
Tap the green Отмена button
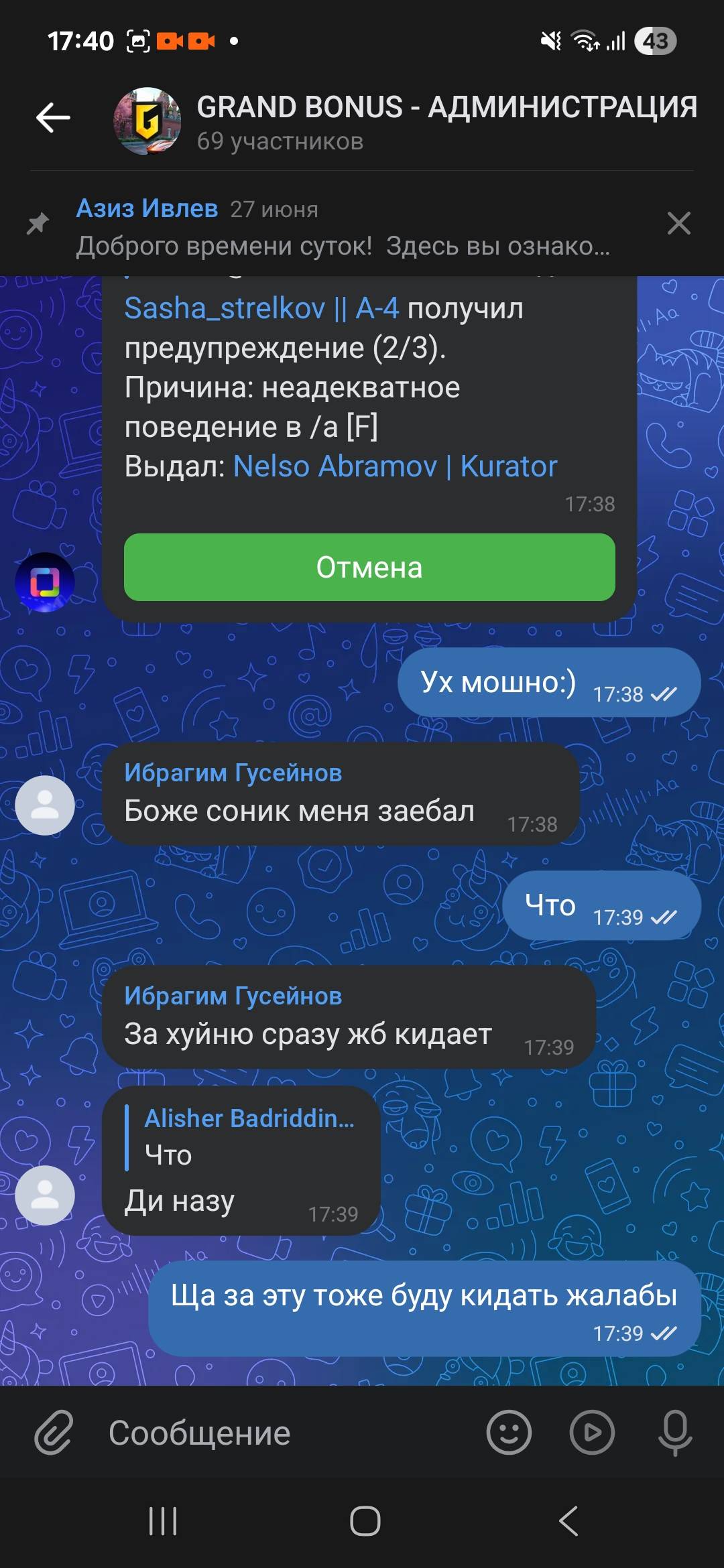tap(369, 567)
